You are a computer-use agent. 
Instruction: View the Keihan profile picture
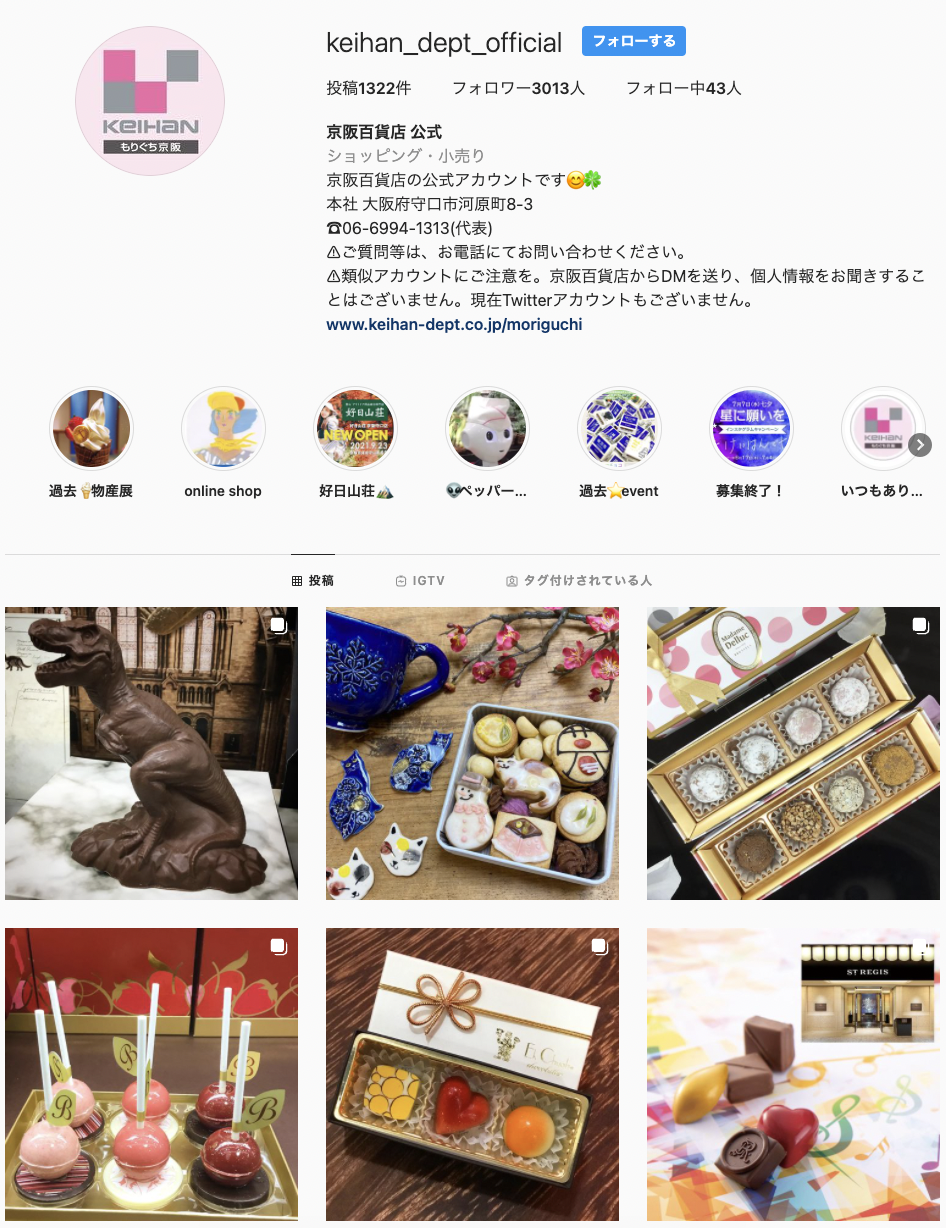point(150,101)
